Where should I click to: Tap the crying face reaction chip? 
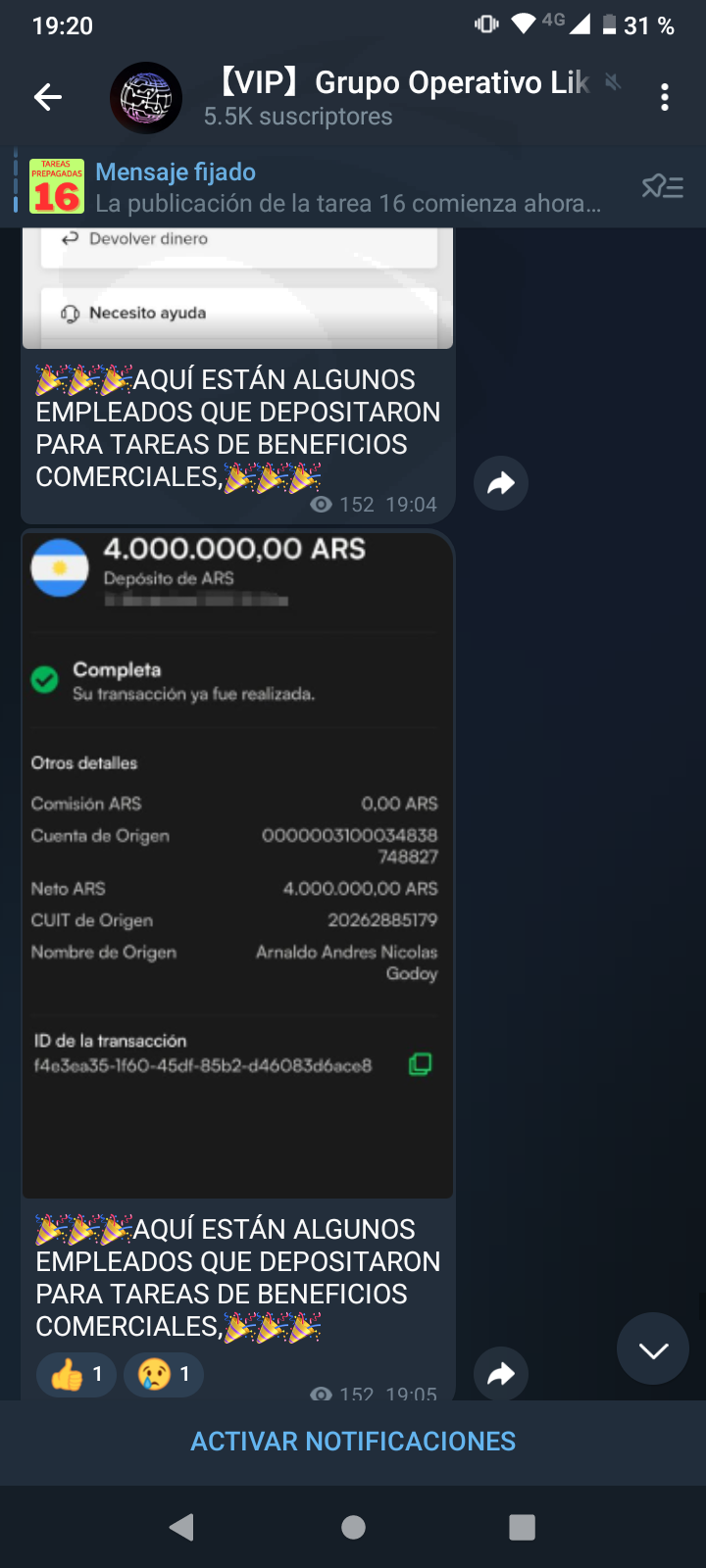tap(164, 1374)
